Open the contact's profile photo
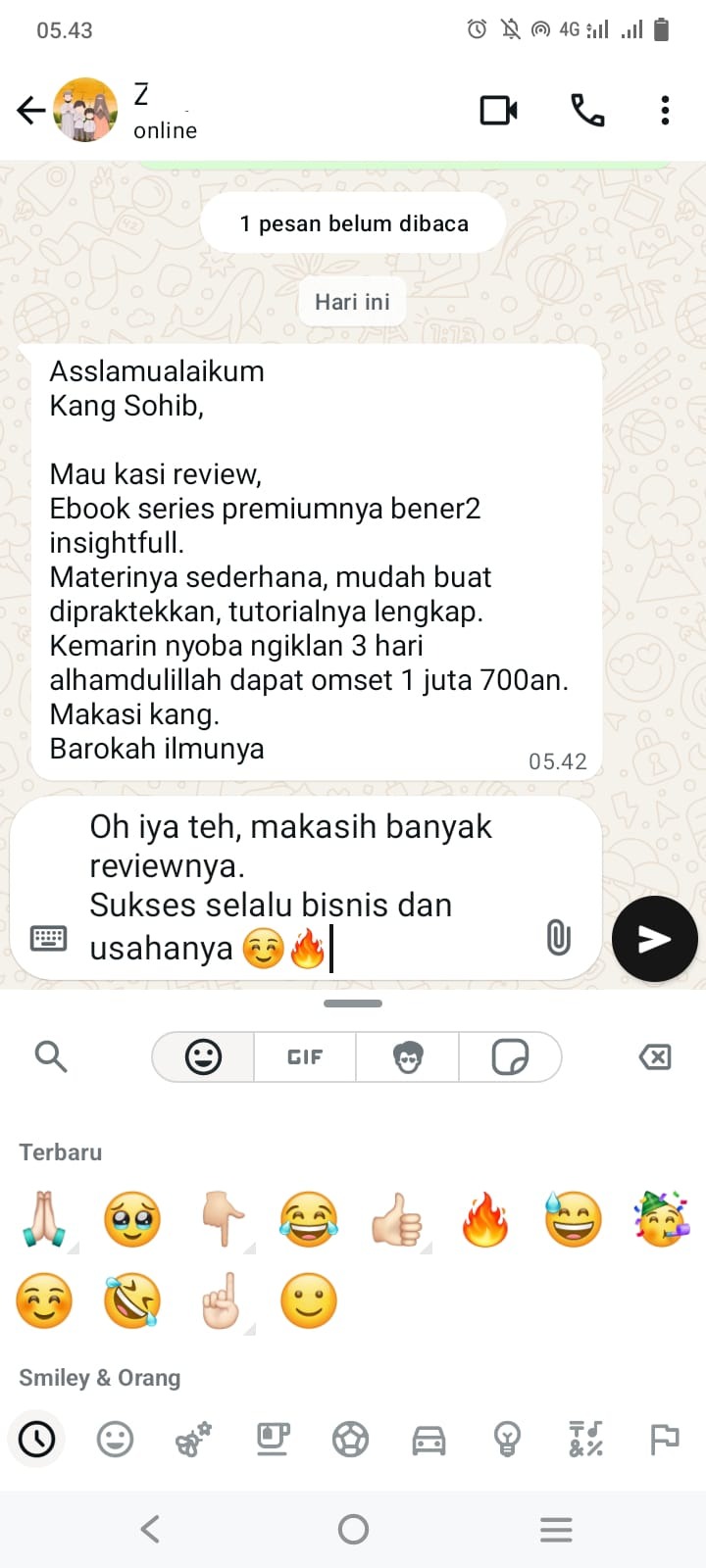The height and width of the screenshot is (1568, 706). 85,110
